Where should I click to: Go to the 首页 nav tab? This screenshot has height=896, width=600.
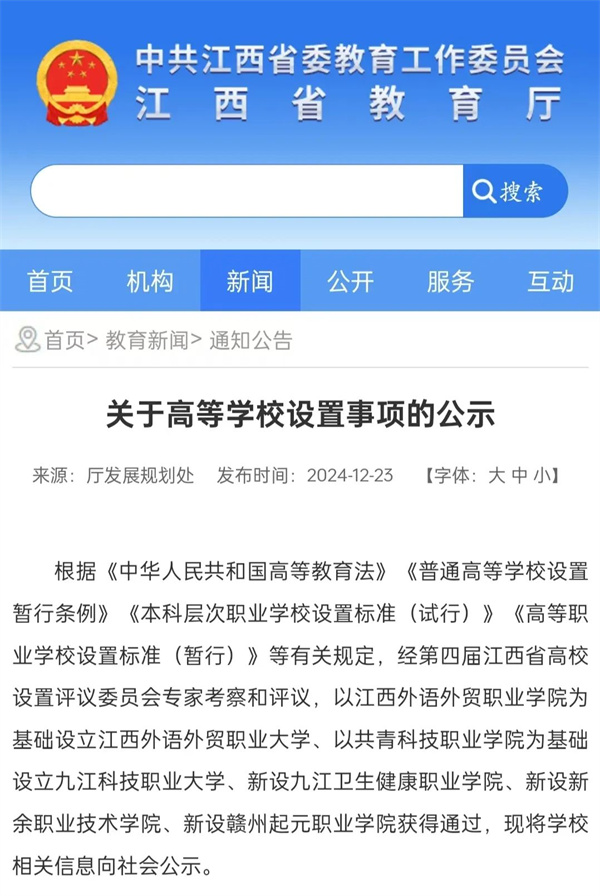click(50, 281)
